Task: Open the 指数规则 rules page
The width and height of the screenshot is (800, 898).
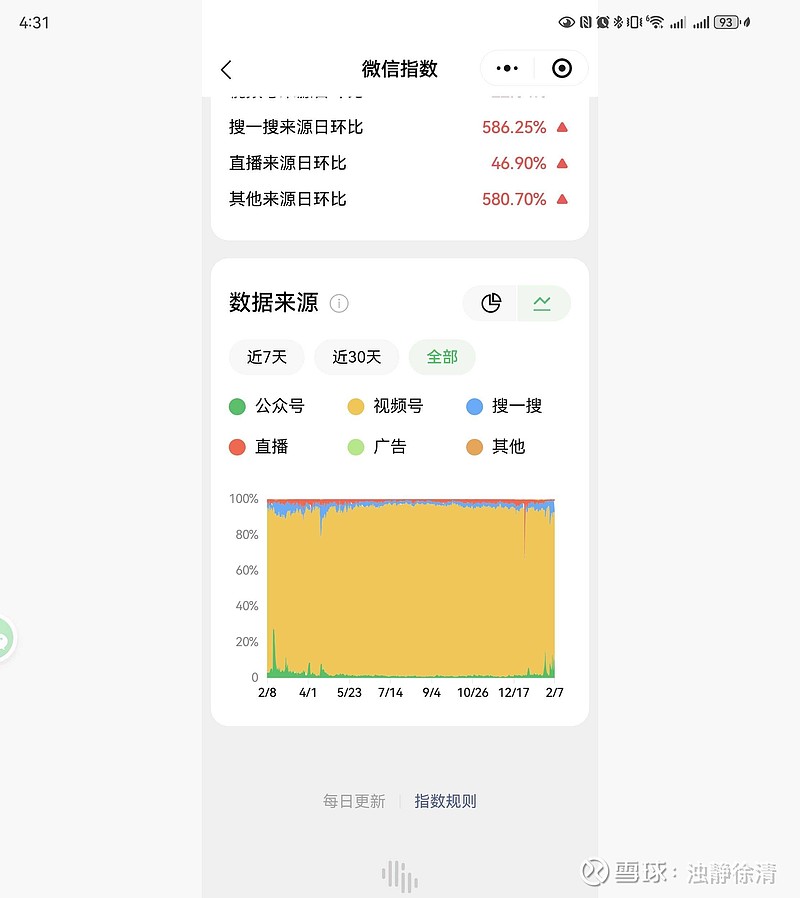Action: (x=444, y=801)
